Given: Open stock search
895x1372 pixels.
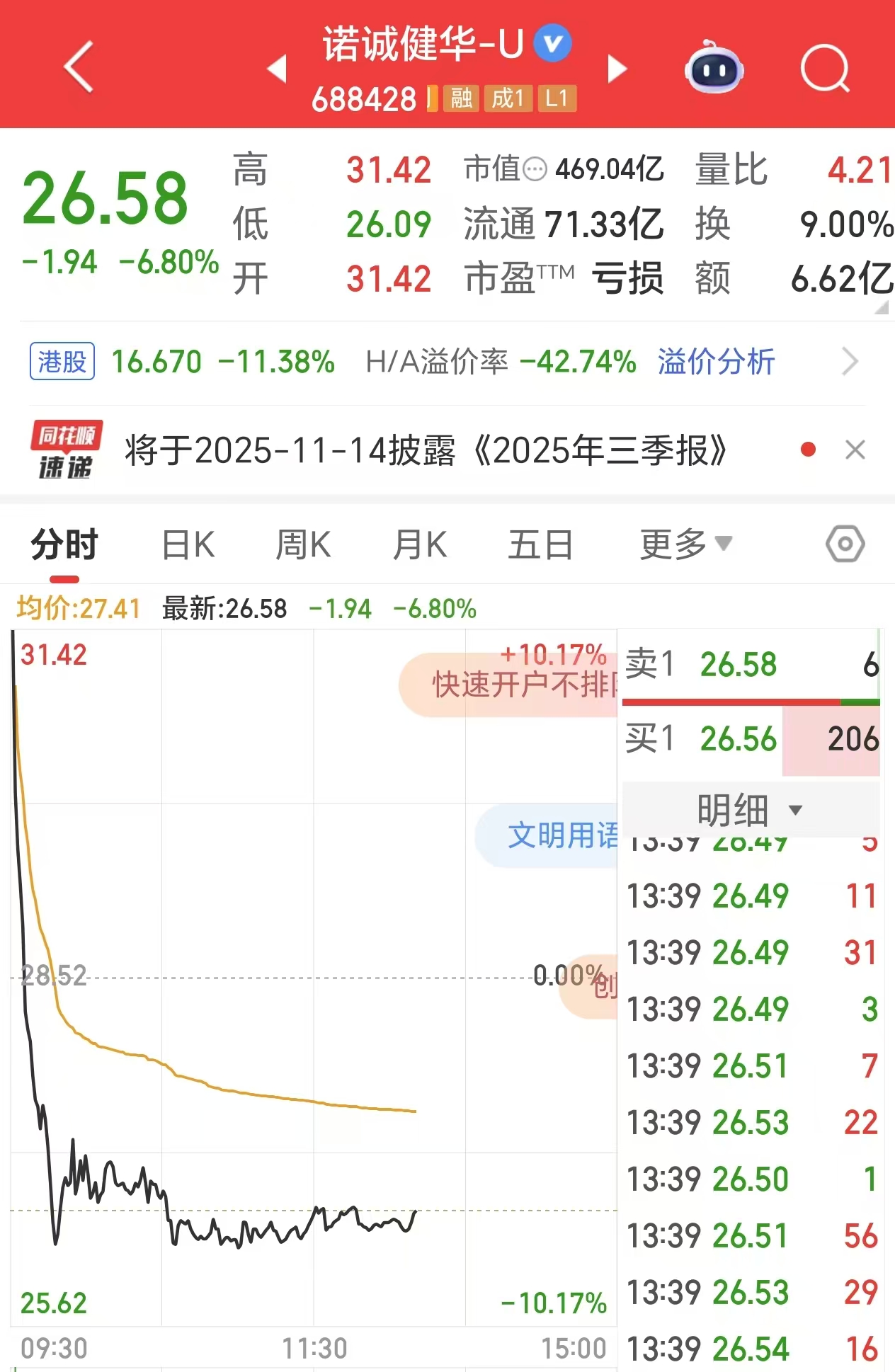Looking at the screenshot, I should click(825, 69).
